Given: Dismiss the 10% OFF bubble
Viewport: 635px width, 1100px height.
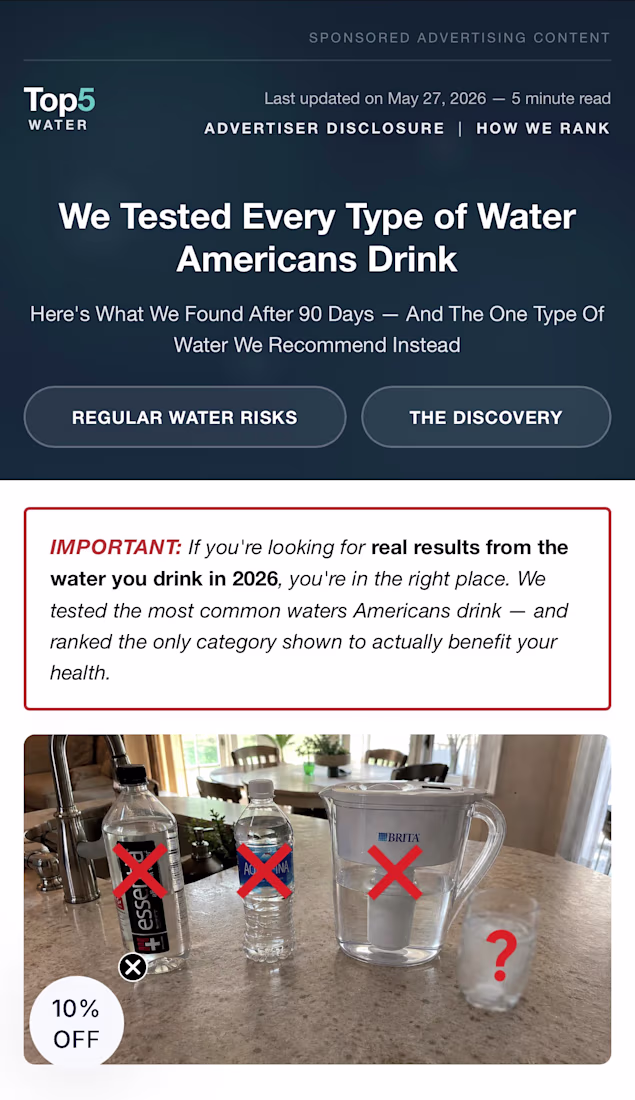Looking at the screenshot, I should pos(133,967).
